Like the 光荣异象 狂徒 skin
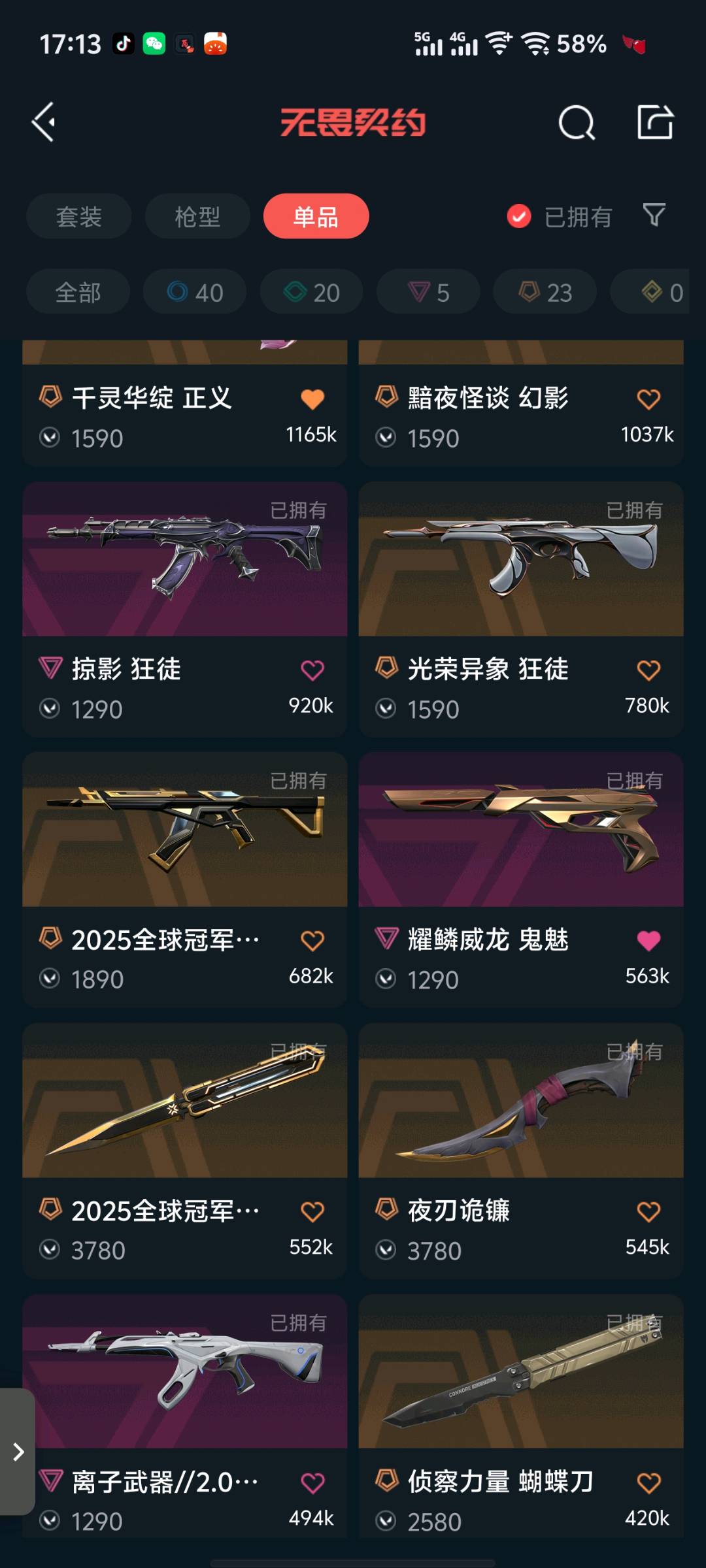This screenshot has height=1568, width=706. pyautogui.click(x=648, y=670)
